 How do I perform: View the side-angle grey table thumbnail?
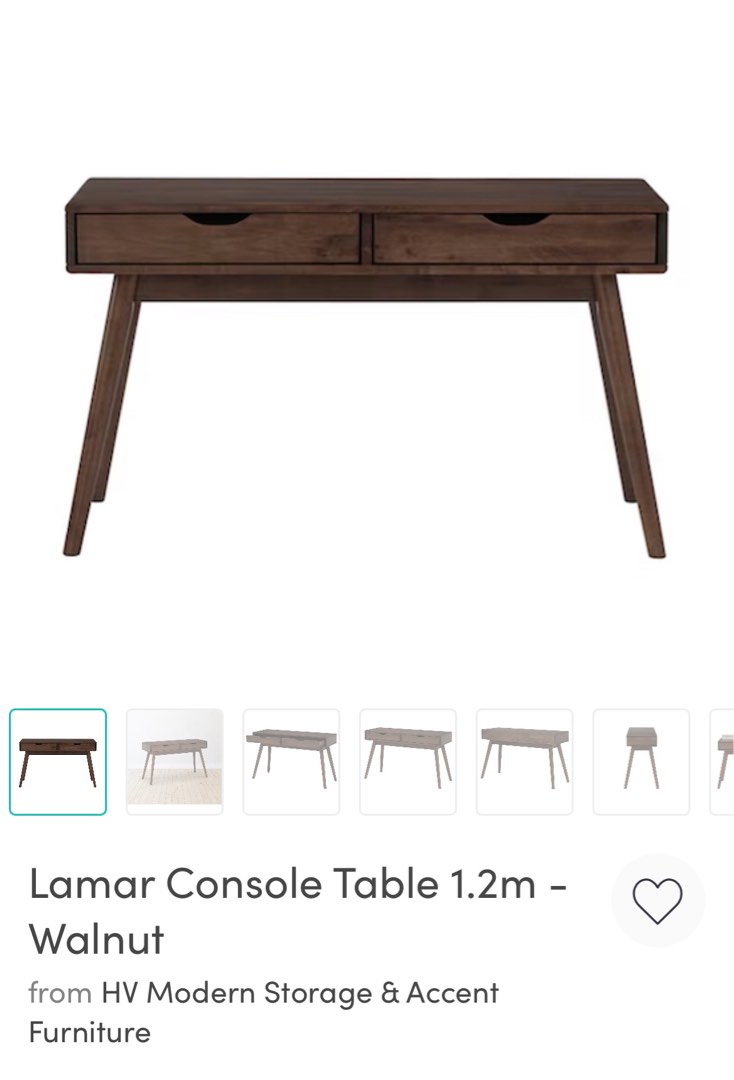524,761
